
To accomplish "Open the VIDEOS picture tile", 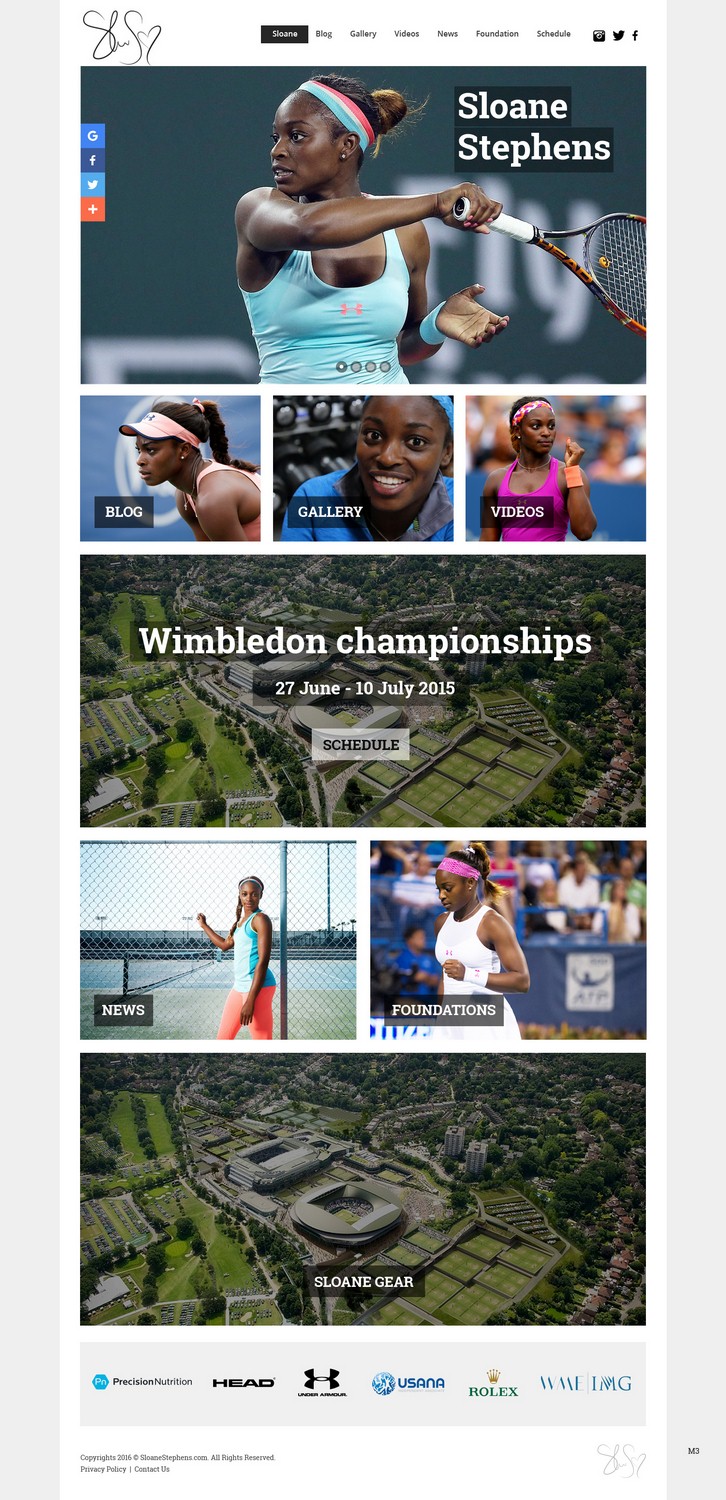I will pos(555,468).
